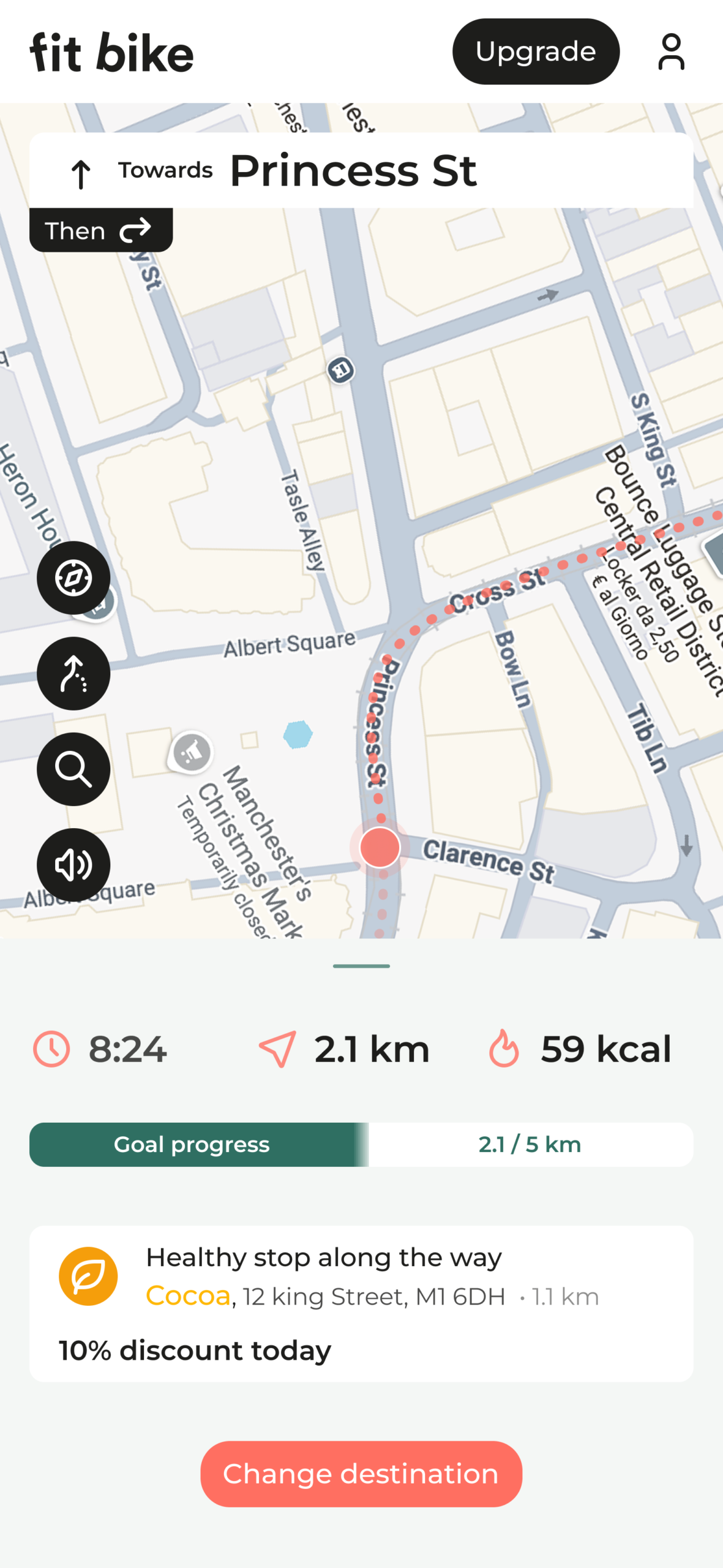
Task: Tap the Towards Princess St direction banner
Action: pos(361,170)
